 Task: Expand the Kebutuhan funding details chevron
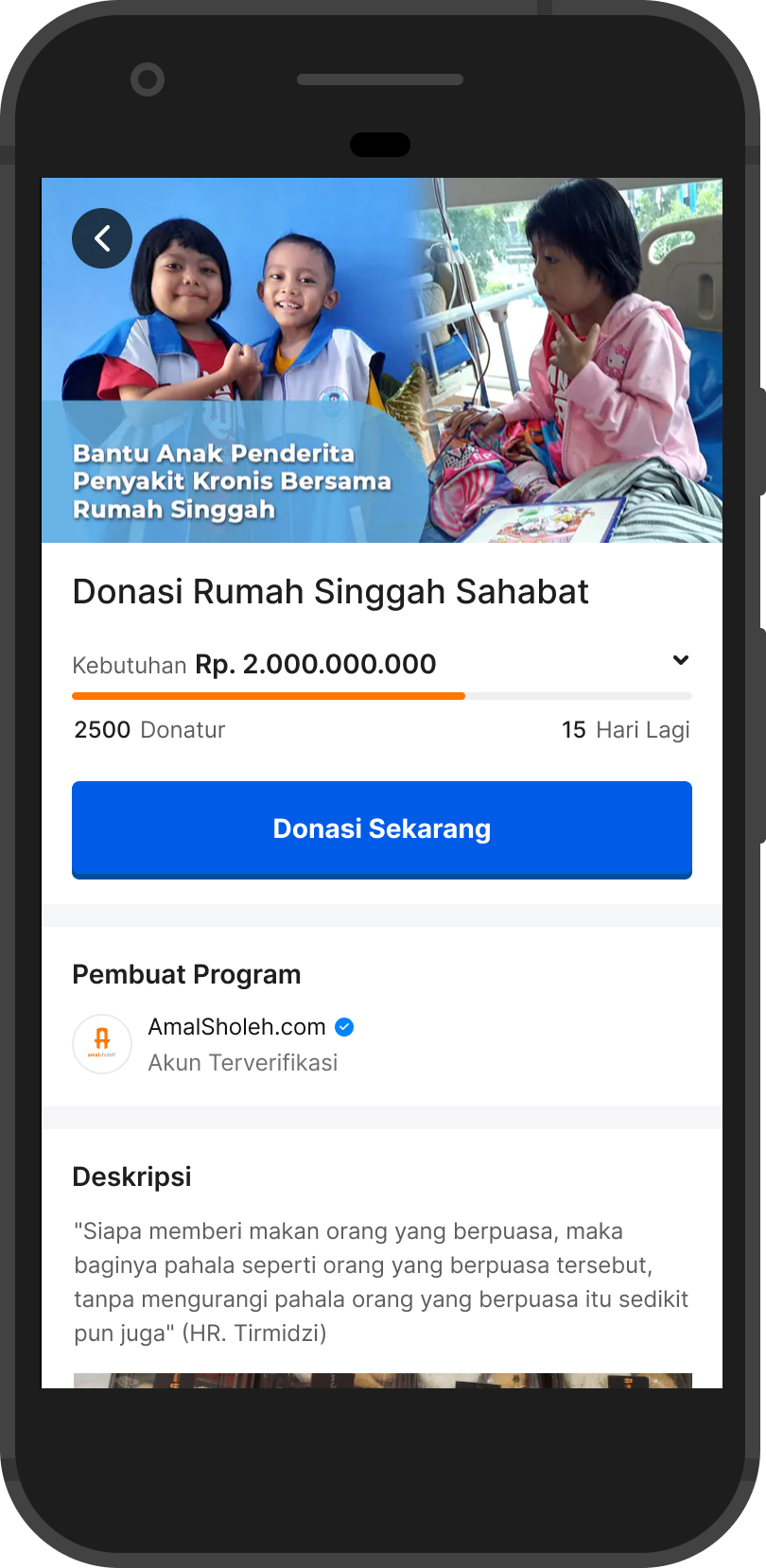click(x=680, y=660)
